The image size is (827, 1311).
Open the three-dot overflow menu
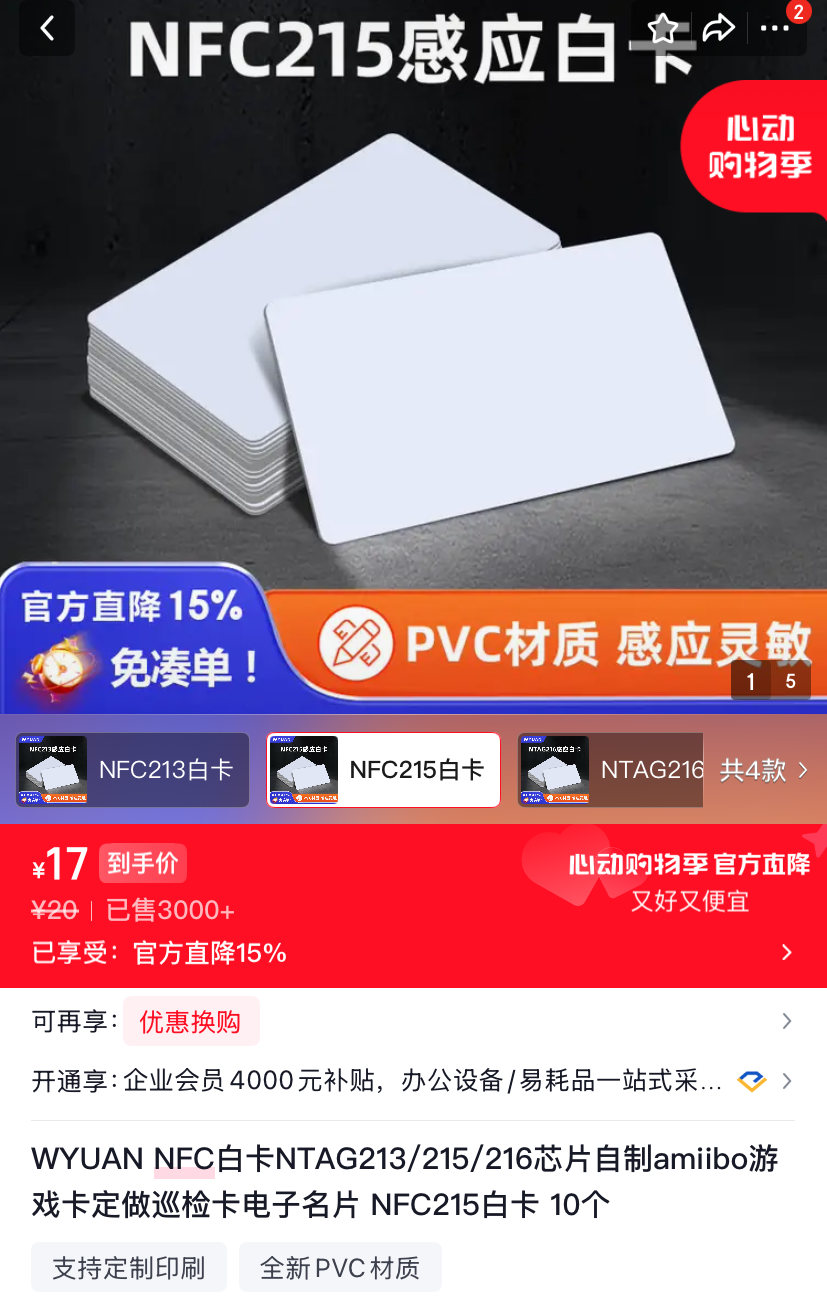[775, 28]
